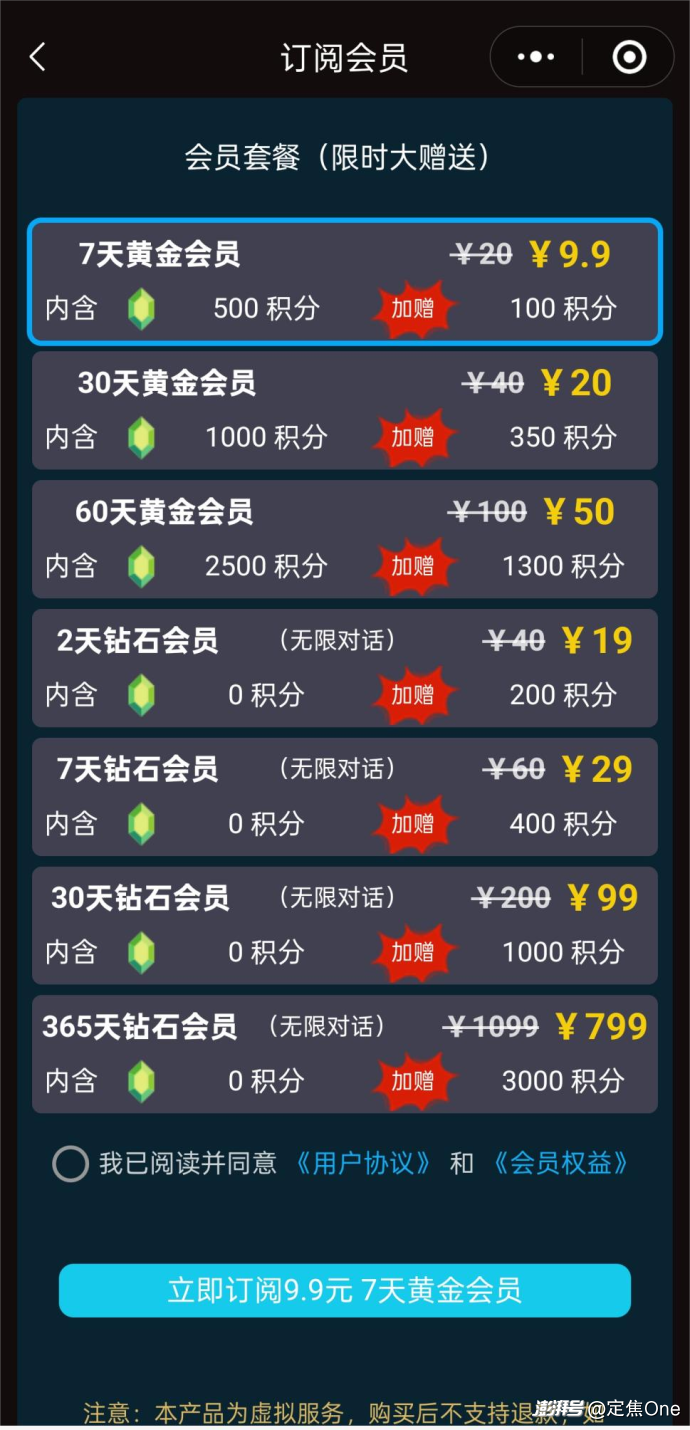Select the 30天钻石会员 plan
Image resolution: width=690 pixels, height=1430 pixels.
[344, 926]
